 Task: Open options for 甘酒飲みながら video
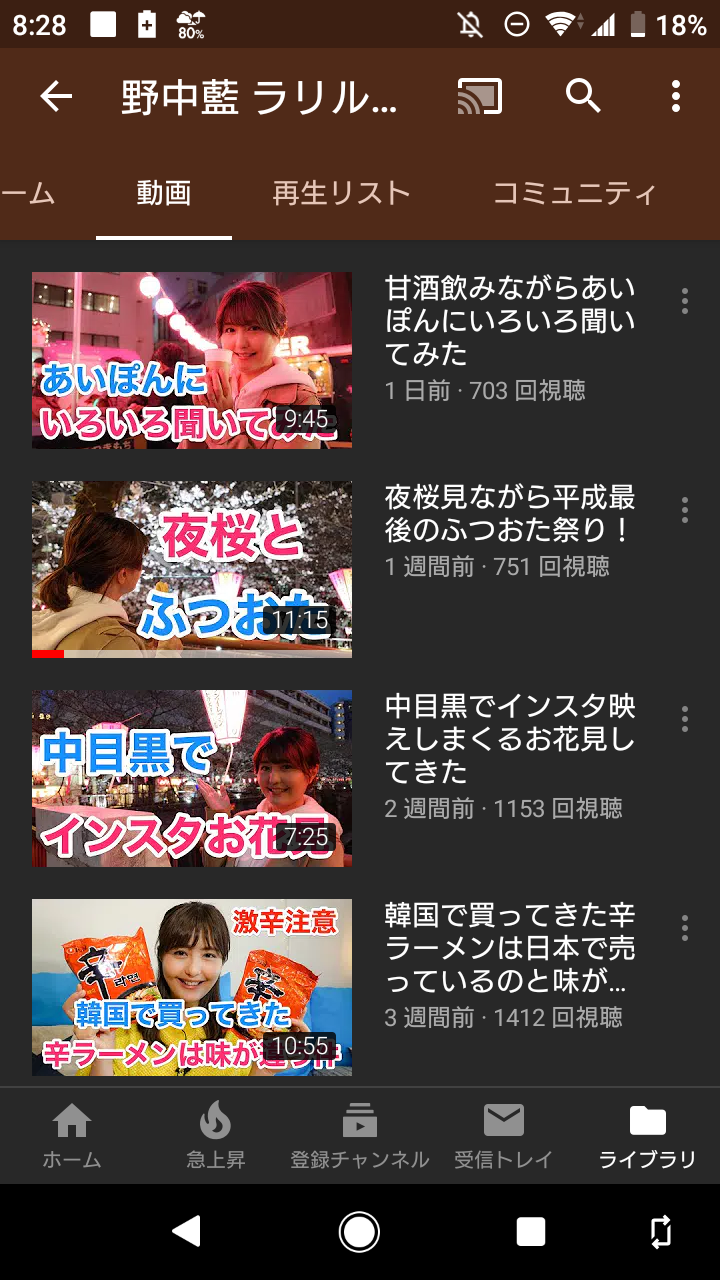coord(685,301)
